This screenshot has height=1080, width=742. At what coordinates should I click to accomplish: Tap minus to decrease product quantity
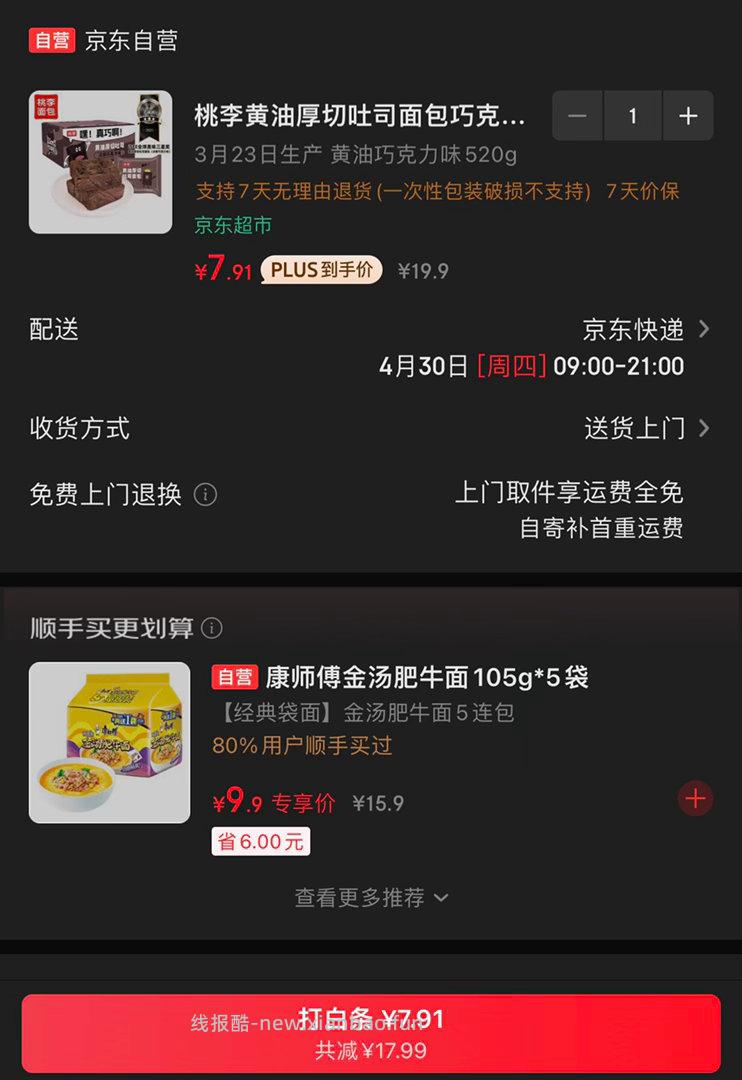coord(577,116)
